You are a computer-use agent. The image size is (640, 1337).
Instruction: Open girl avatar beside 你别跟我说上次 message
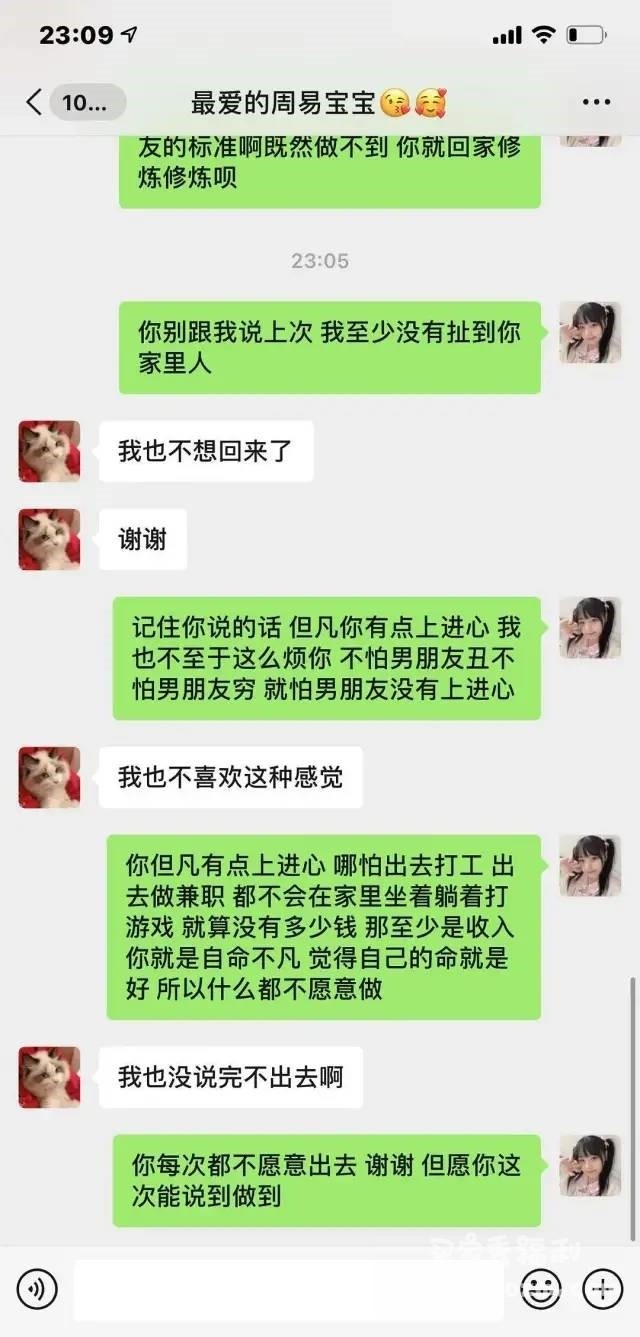[590, 333]
